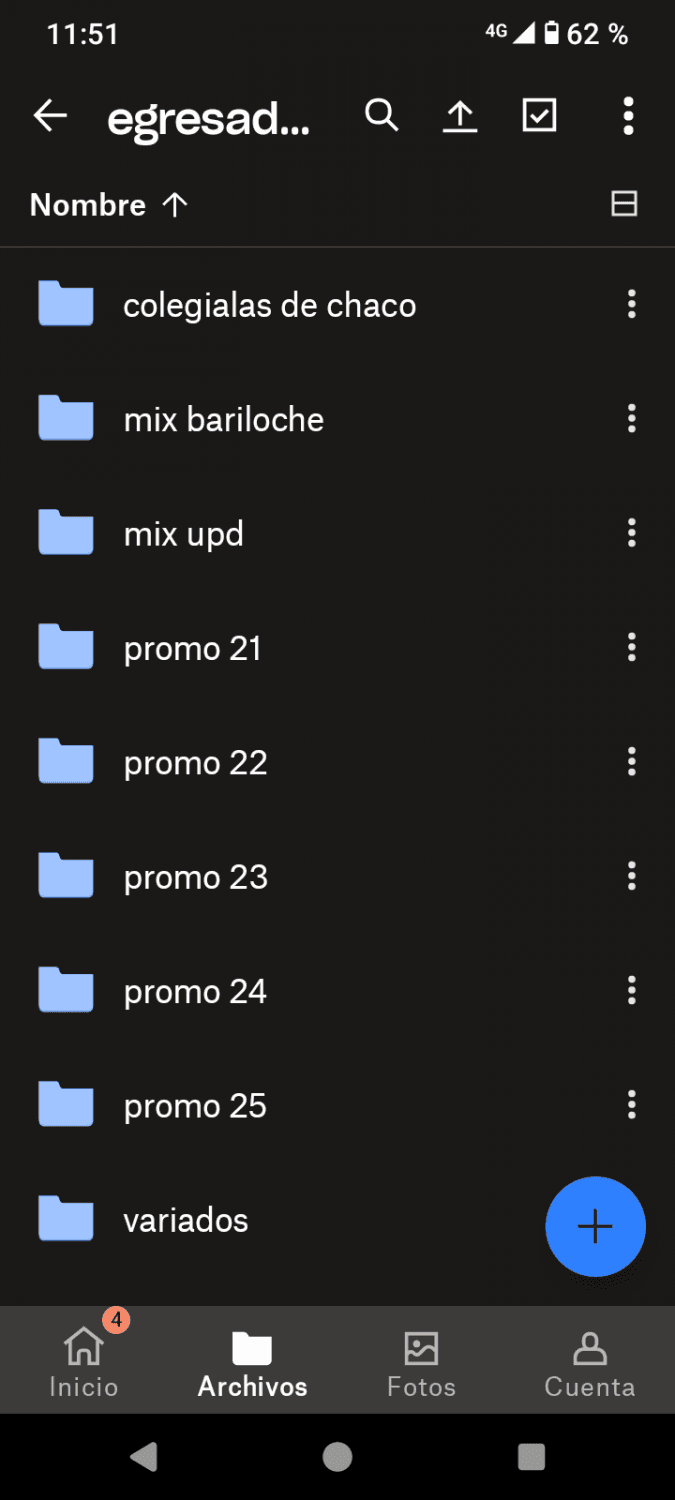Open the promo 22 folder
675x1500 pixels.
[195, 763]
